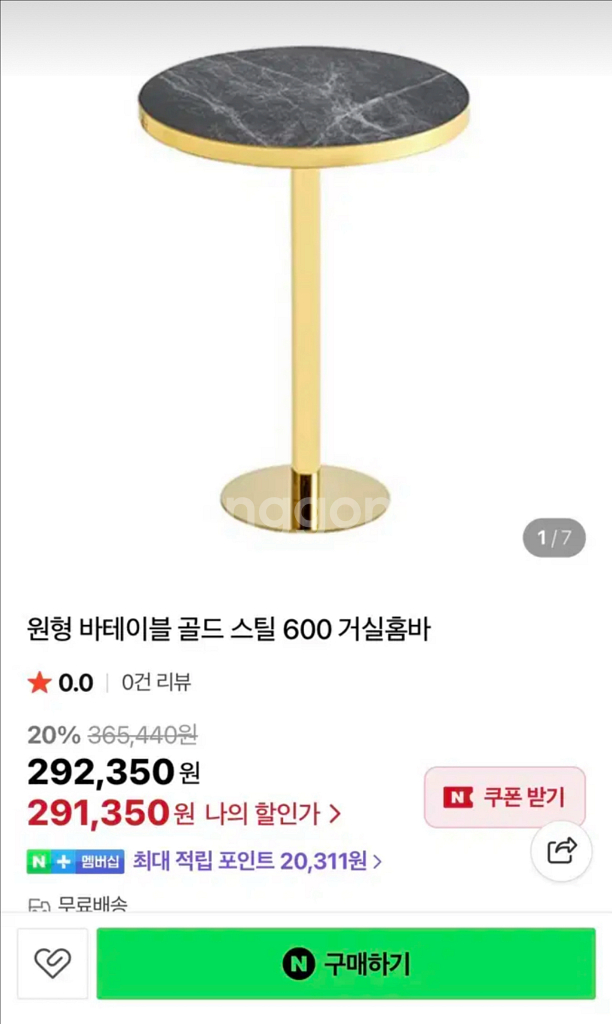View 최대 적립 포인트 20,311원 details

point(257,860)
